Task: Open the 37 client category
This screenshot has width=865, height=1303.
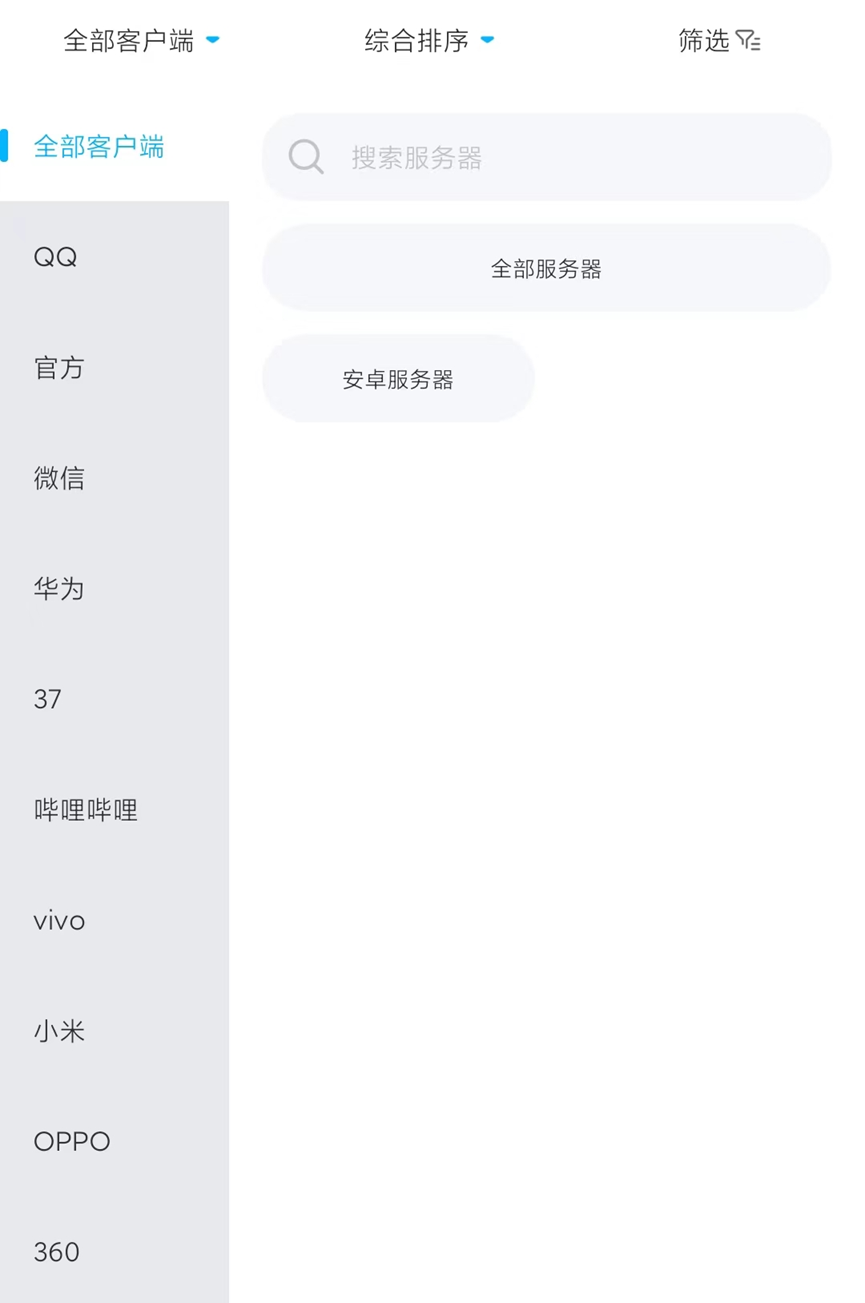Action: [48, 699]
